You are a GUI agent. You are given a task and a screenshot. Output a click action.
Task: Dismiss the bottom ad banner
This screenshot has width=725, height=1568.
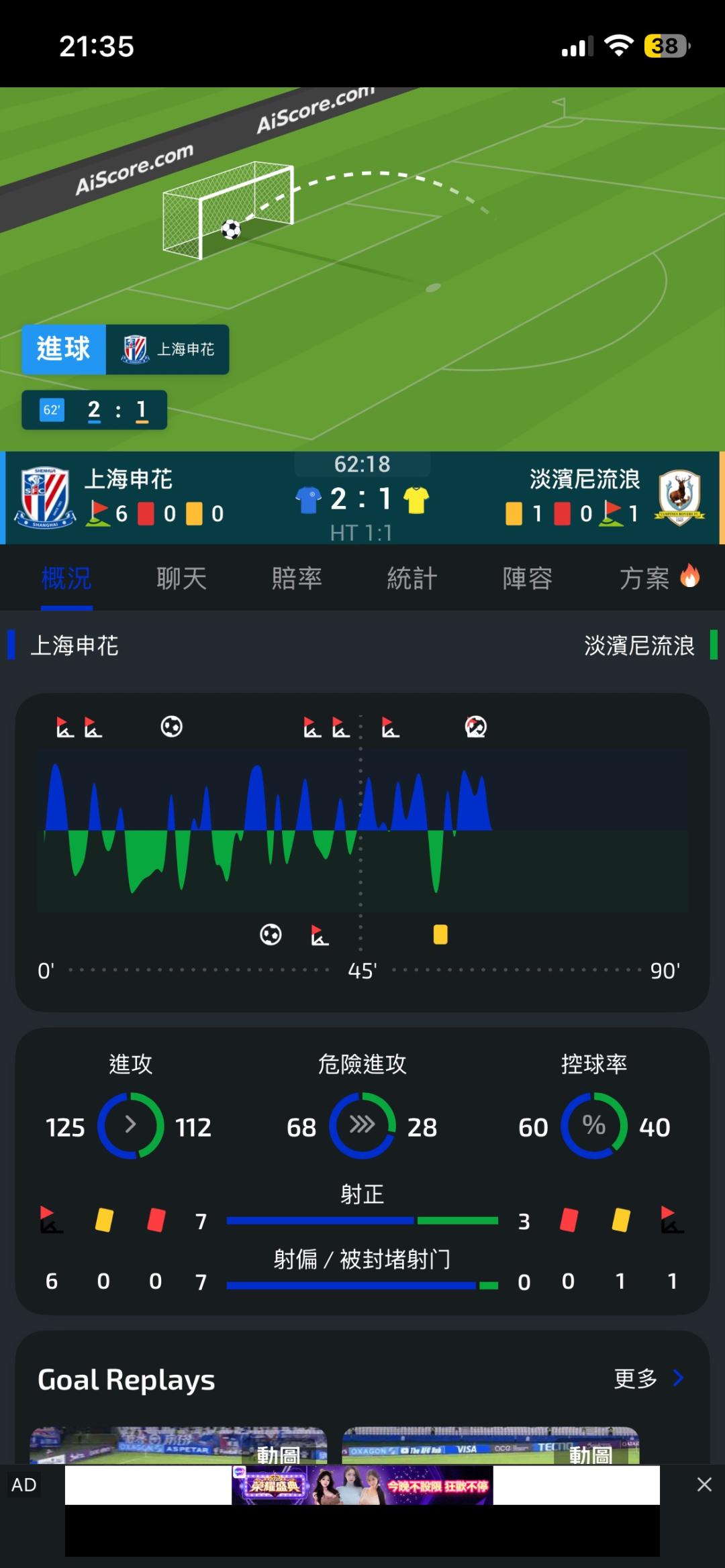point(704,1484)
